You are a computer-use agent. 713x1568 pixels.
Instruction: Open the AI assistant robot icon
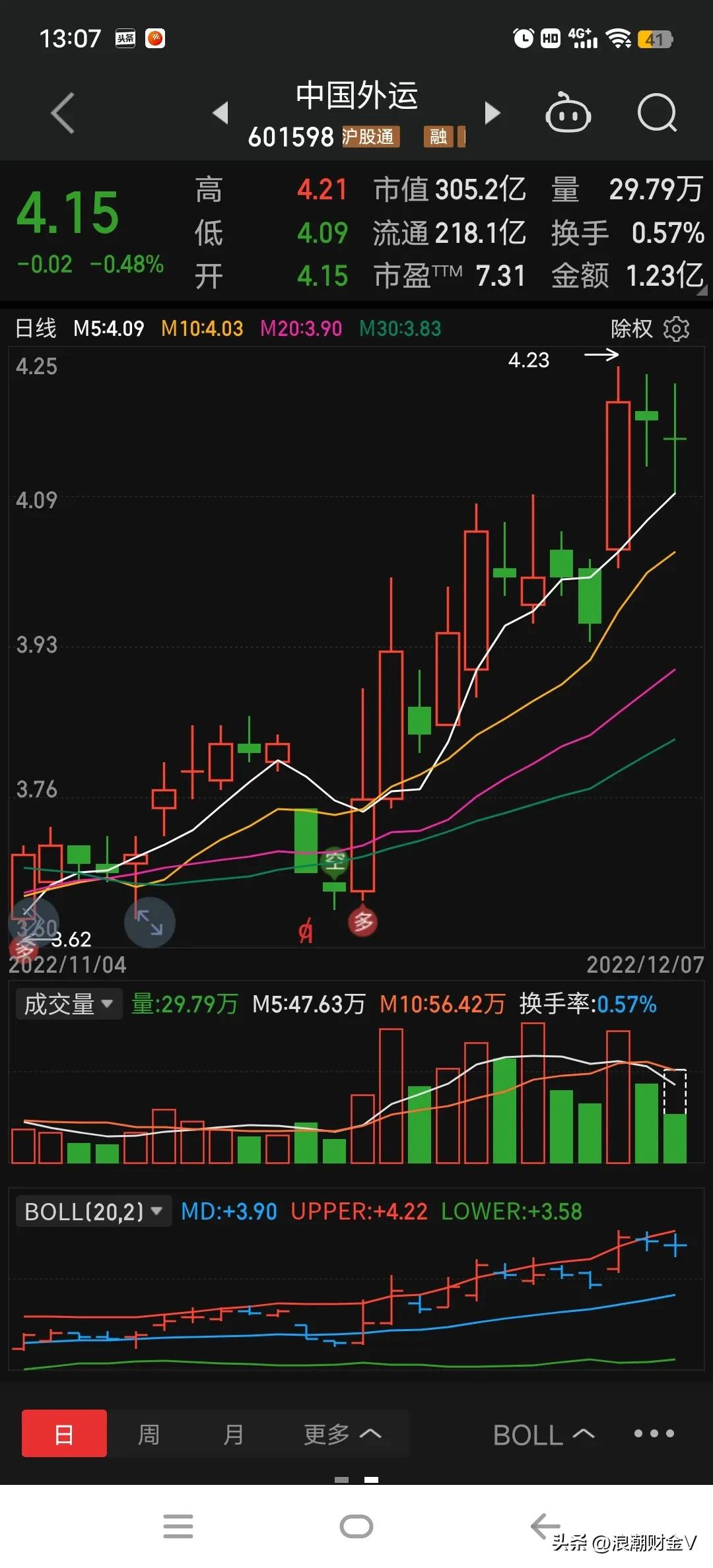point(568,114)
